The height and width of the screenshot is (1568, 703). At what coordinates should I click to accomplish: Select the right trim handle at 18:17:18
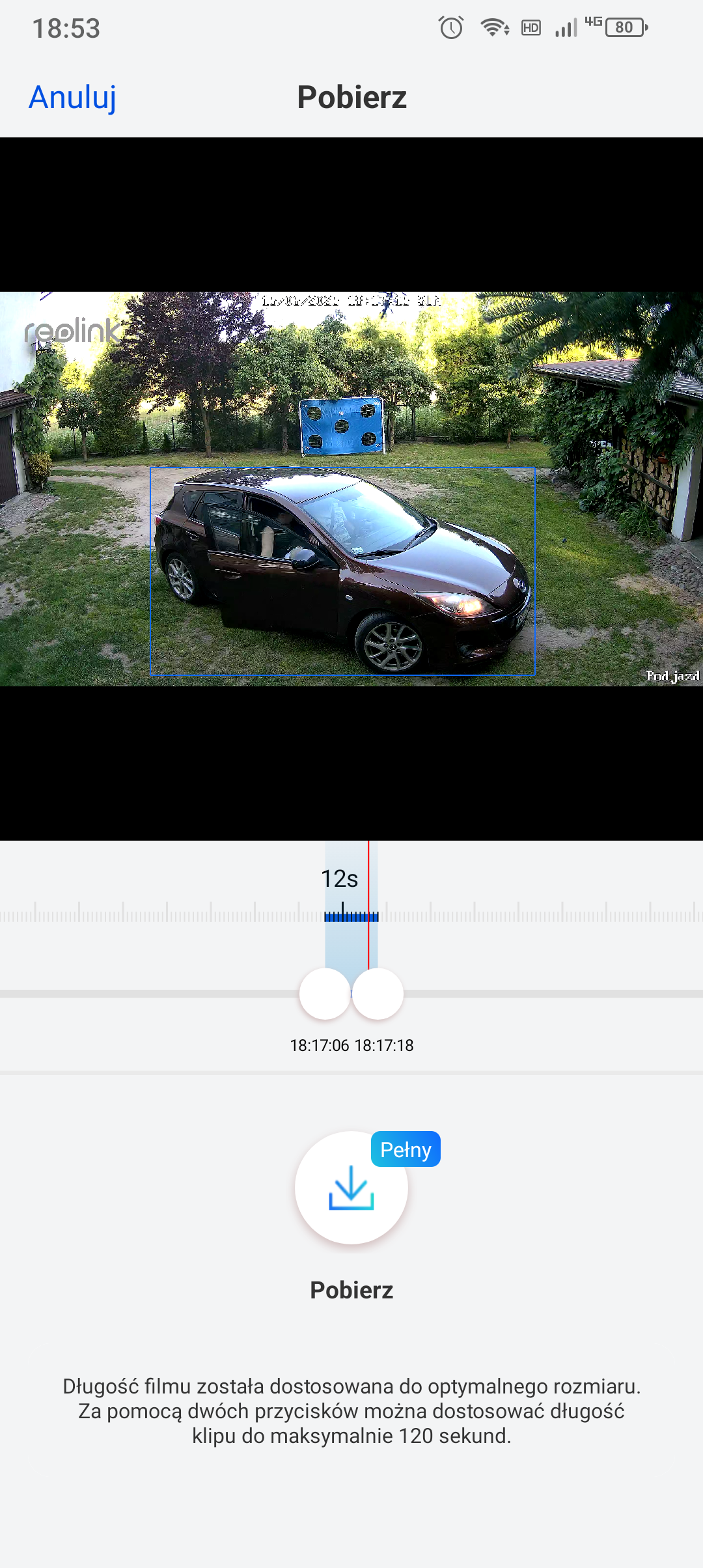click(379, 994)
